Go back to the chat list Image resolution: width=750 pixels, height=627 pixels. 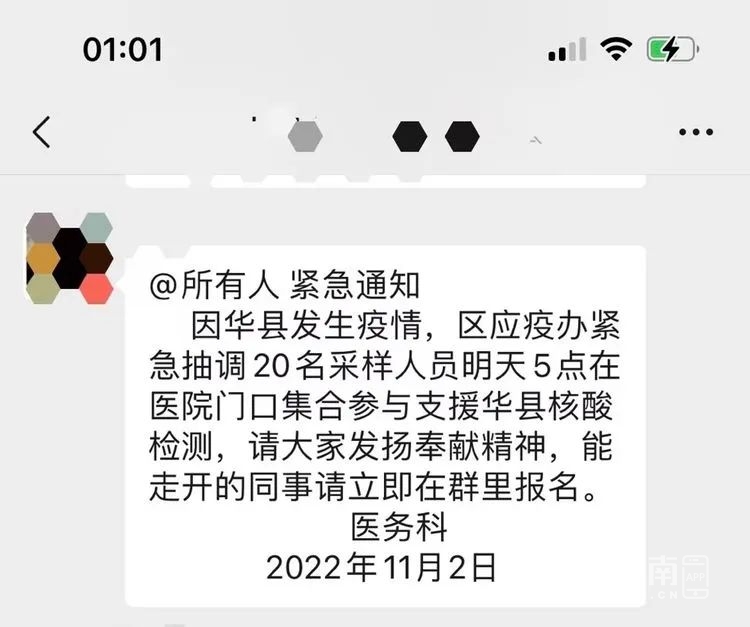click(x=41, y=132)
